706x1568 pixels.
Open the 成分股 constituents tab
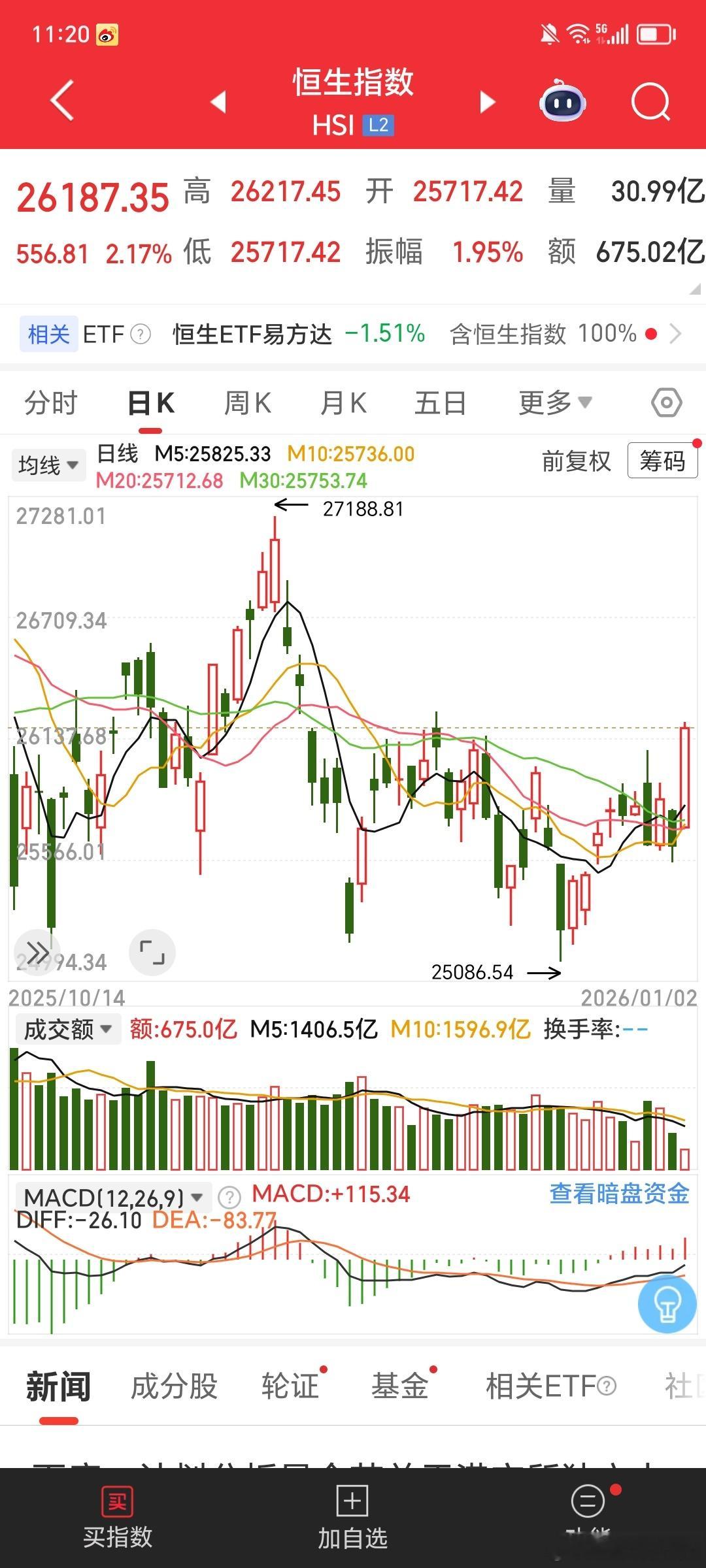click(x=175, y=1386)
